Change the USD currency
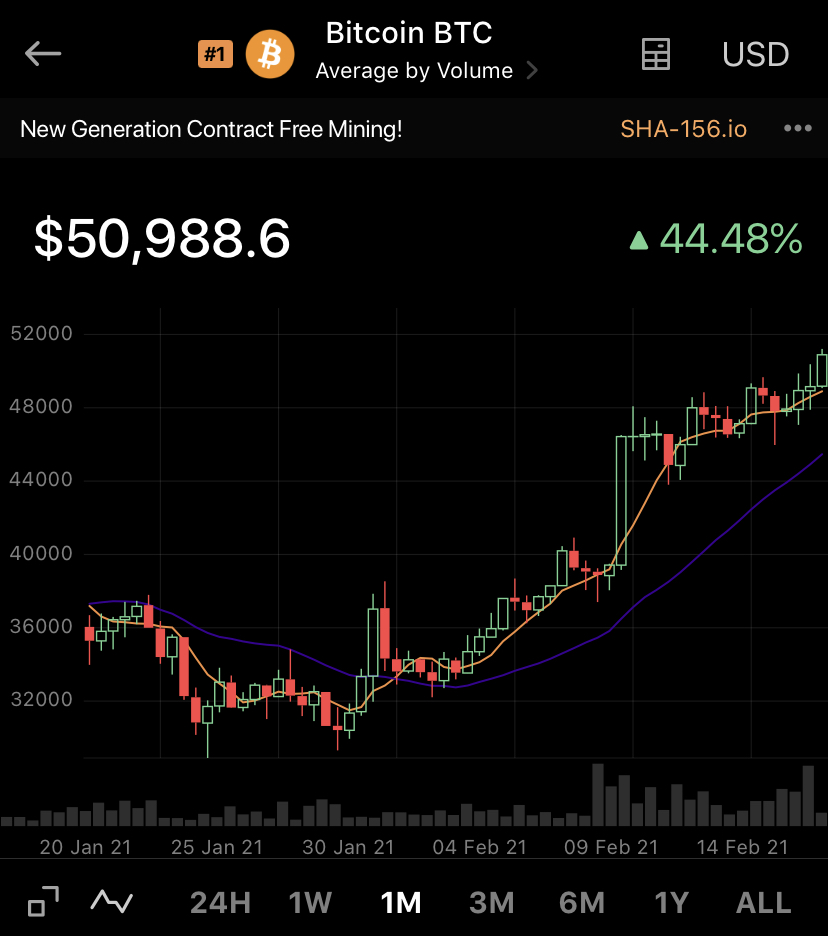Image resolution: width=828 pixels, height=936 pixels. [x=756, y=54]
